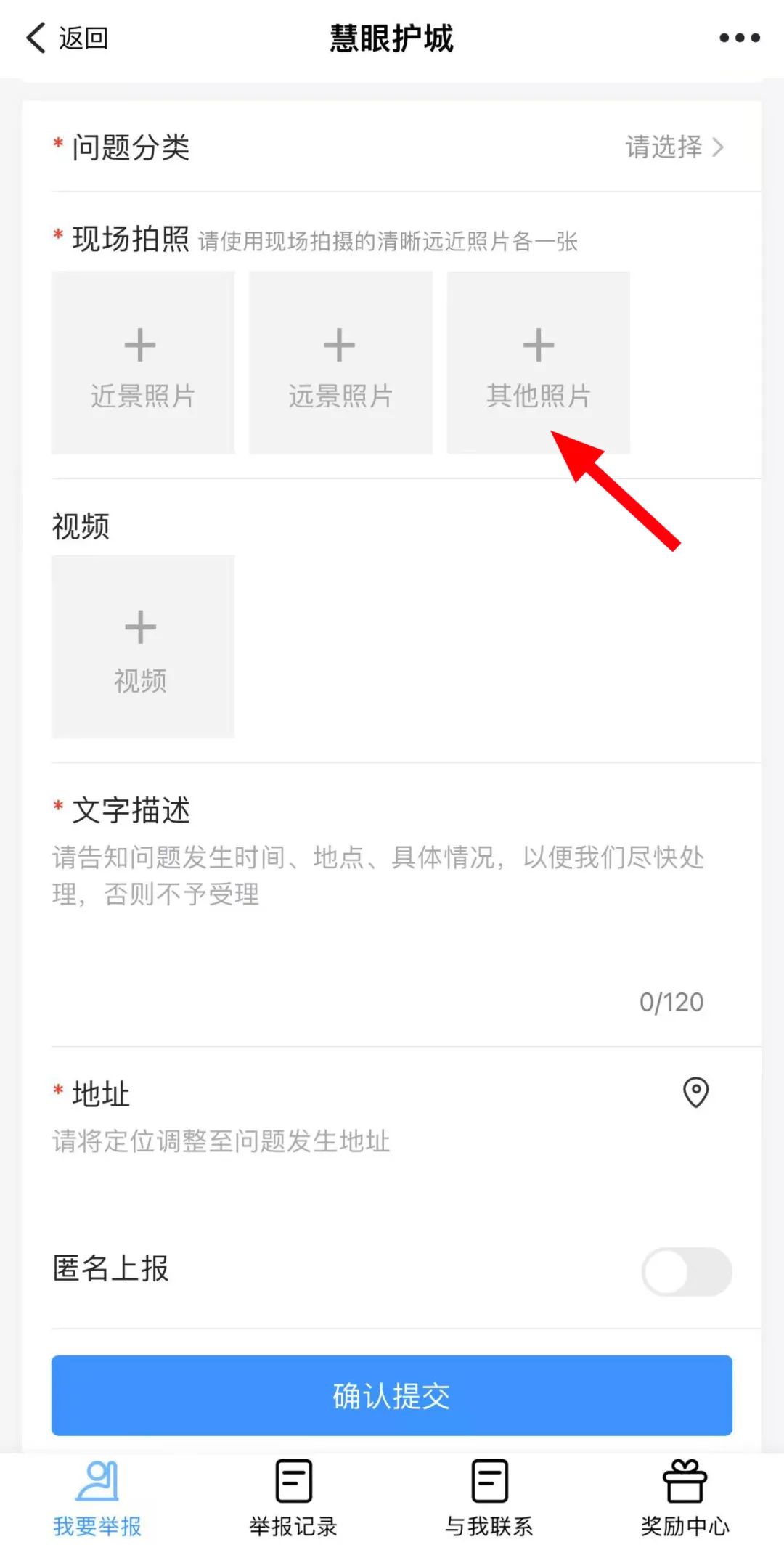Add a 视频 video clip

tap(142, 647)
